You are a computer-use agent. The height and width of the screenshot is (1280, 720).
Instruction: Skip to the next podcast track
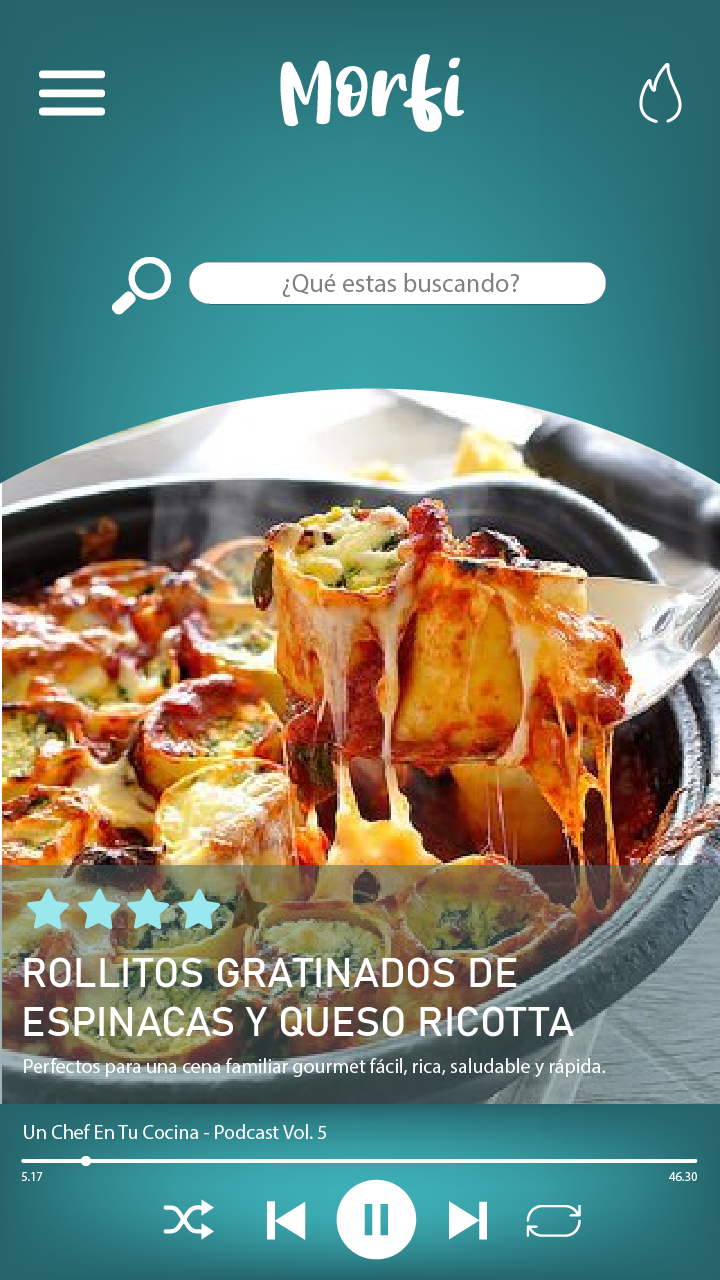(x=467, y=1220)
